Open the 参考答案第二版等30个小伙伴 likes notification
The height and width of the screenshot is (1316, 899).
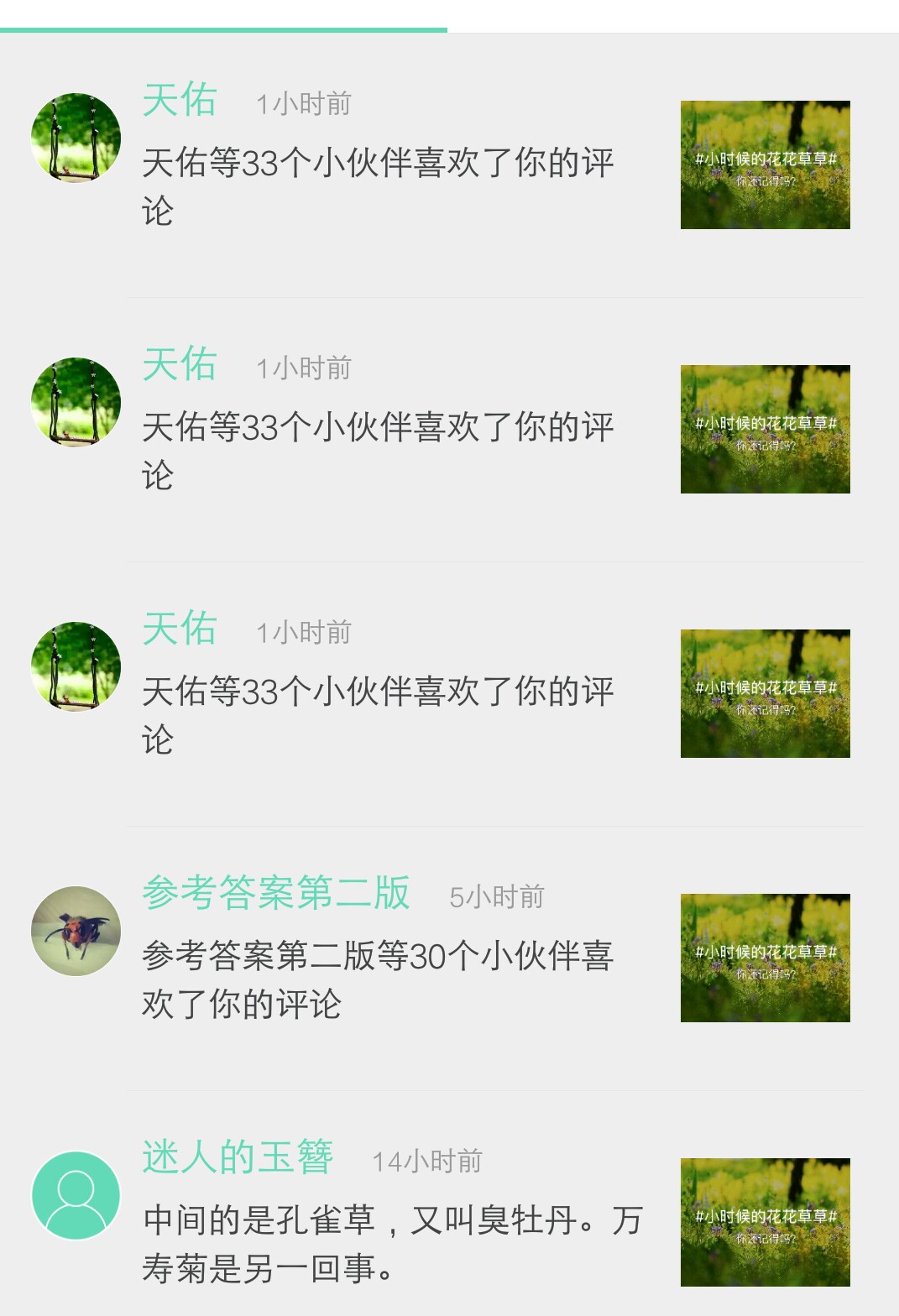378,979
